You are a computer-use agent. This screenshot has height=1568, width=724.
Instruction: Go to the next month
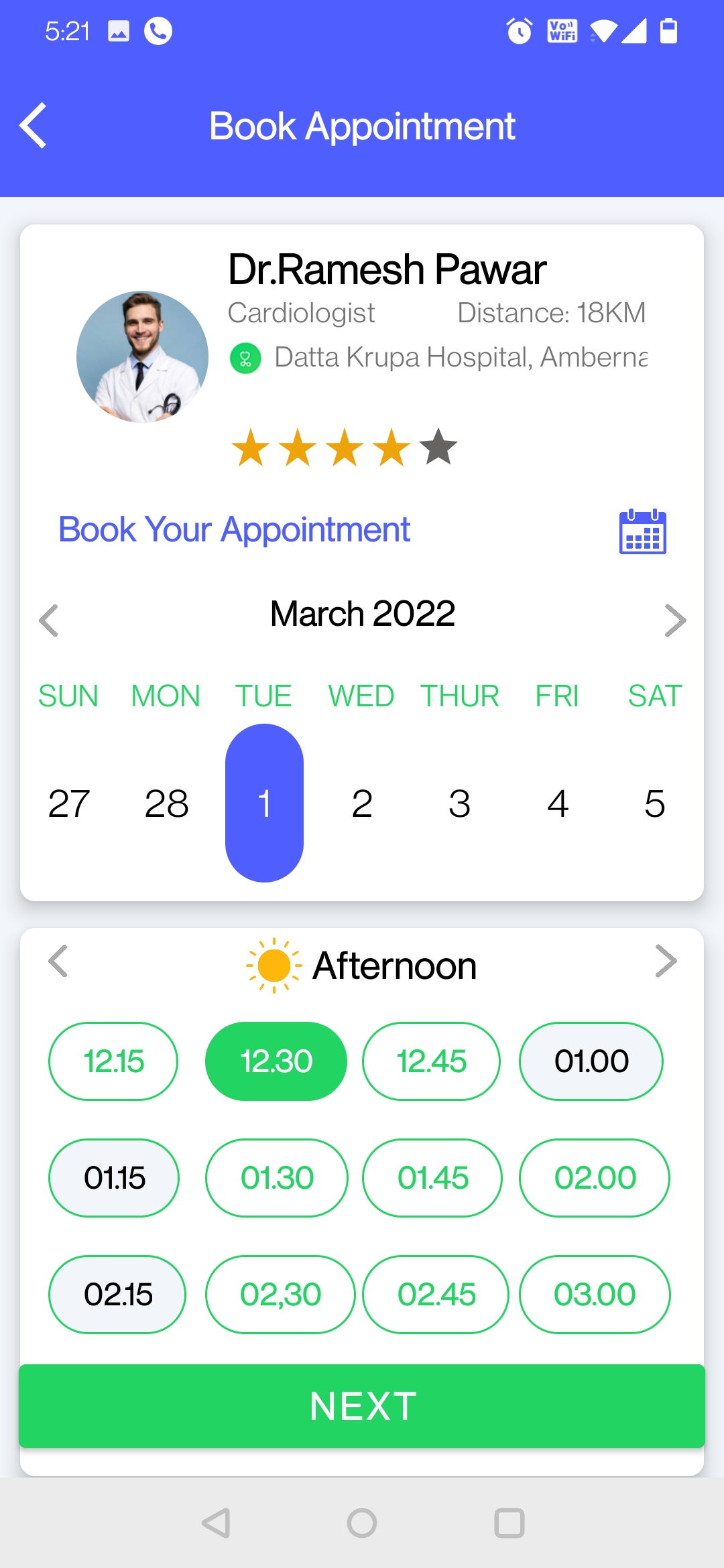pos(674,620)
